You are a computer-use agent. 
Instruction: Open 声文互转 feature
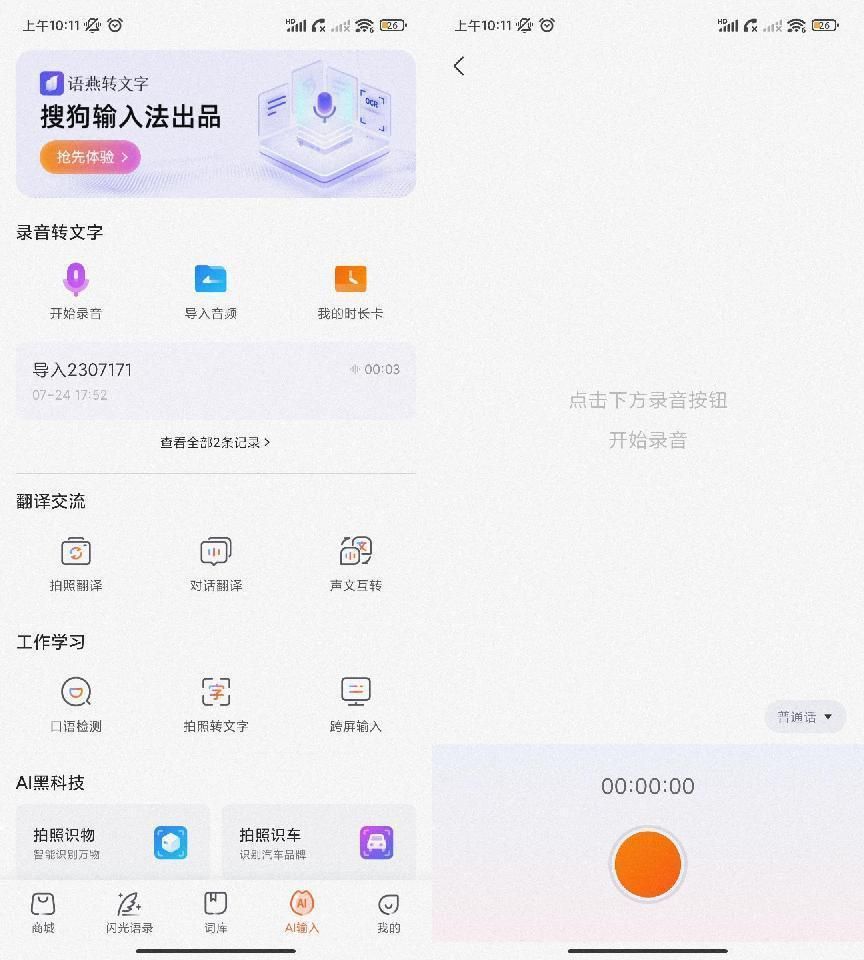(x=356, y=562)
